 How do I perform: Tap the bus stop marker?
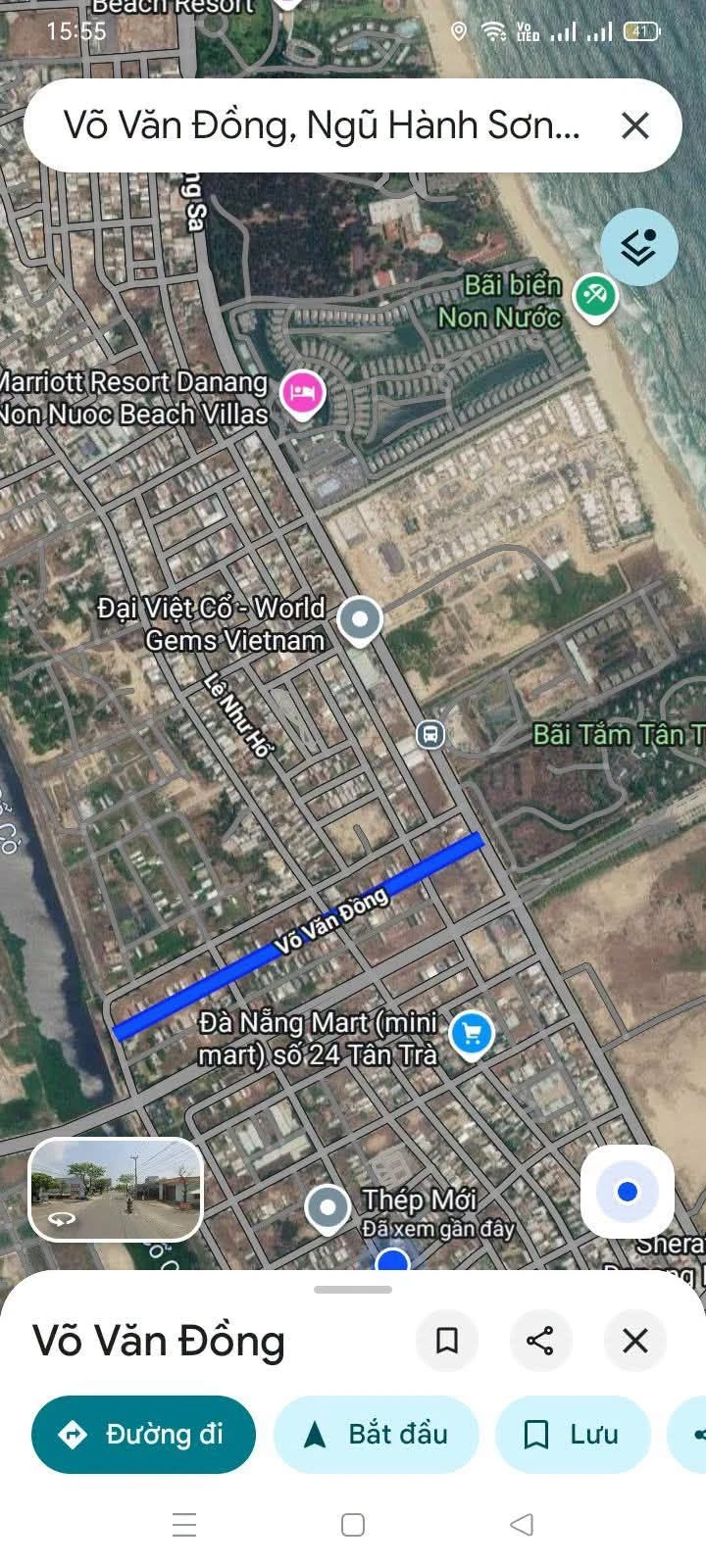tap(430, 734)
